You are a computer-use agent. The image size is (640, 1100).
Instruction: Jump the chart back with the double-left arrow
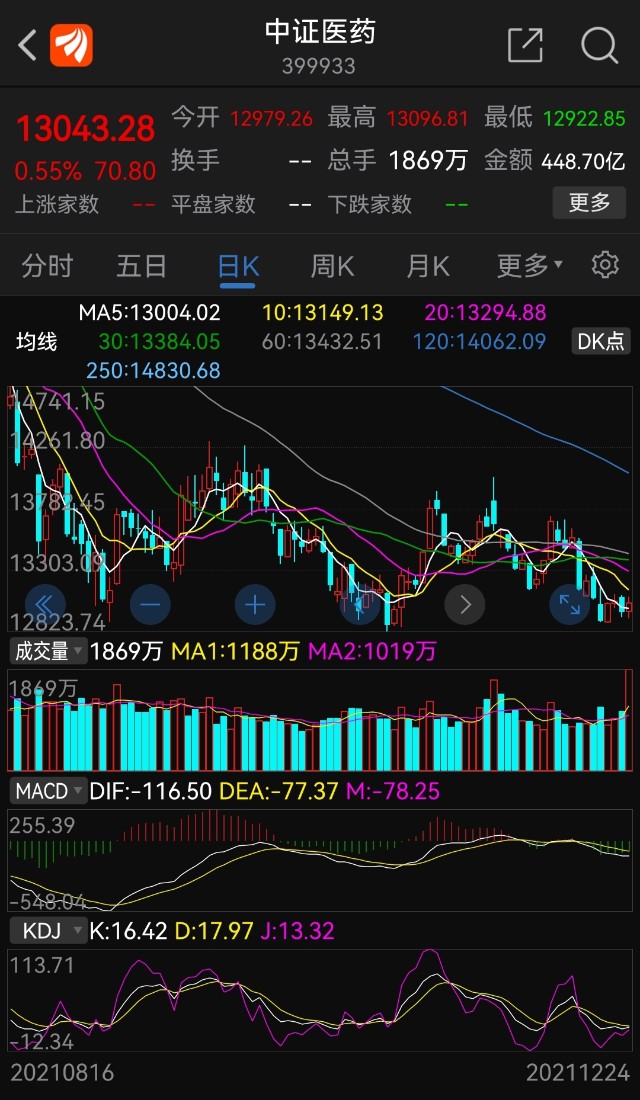(45, 604)
